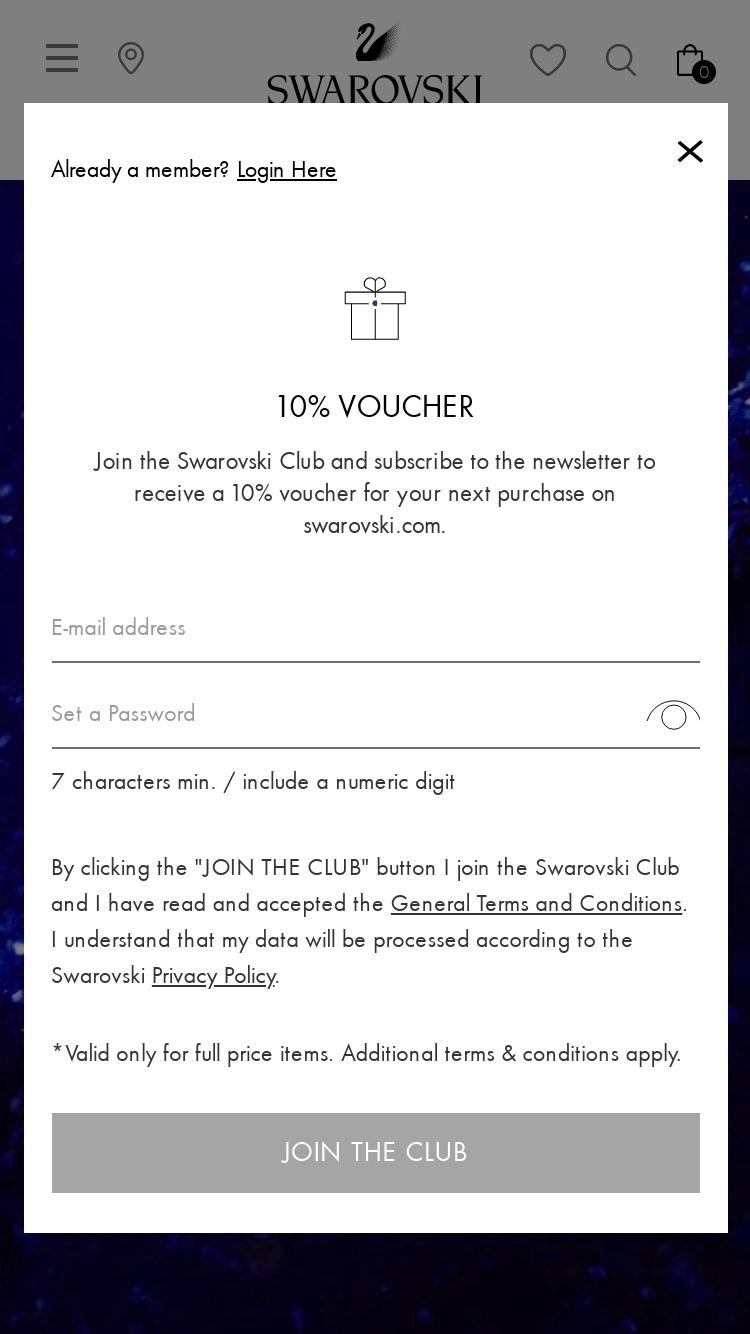Tap the JOIN THE CLUB button
Screen dimensions: 750x1334
(375, 1152)
